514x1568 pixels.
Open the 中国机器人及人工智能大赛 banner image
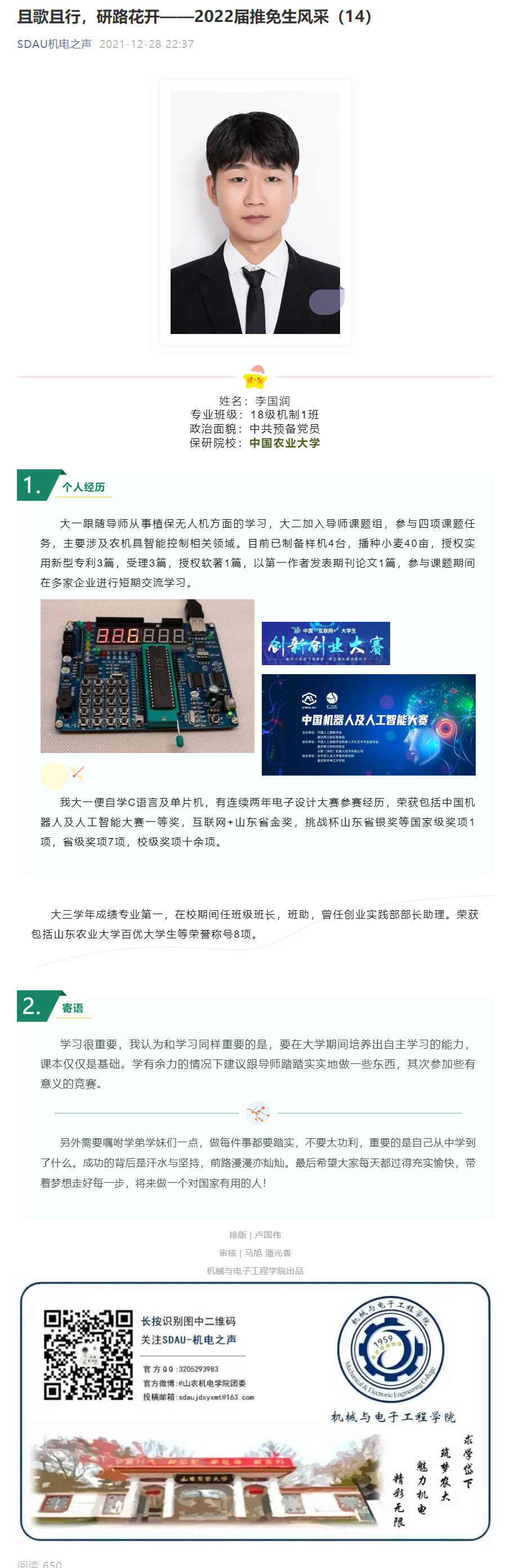click(368, 724)
